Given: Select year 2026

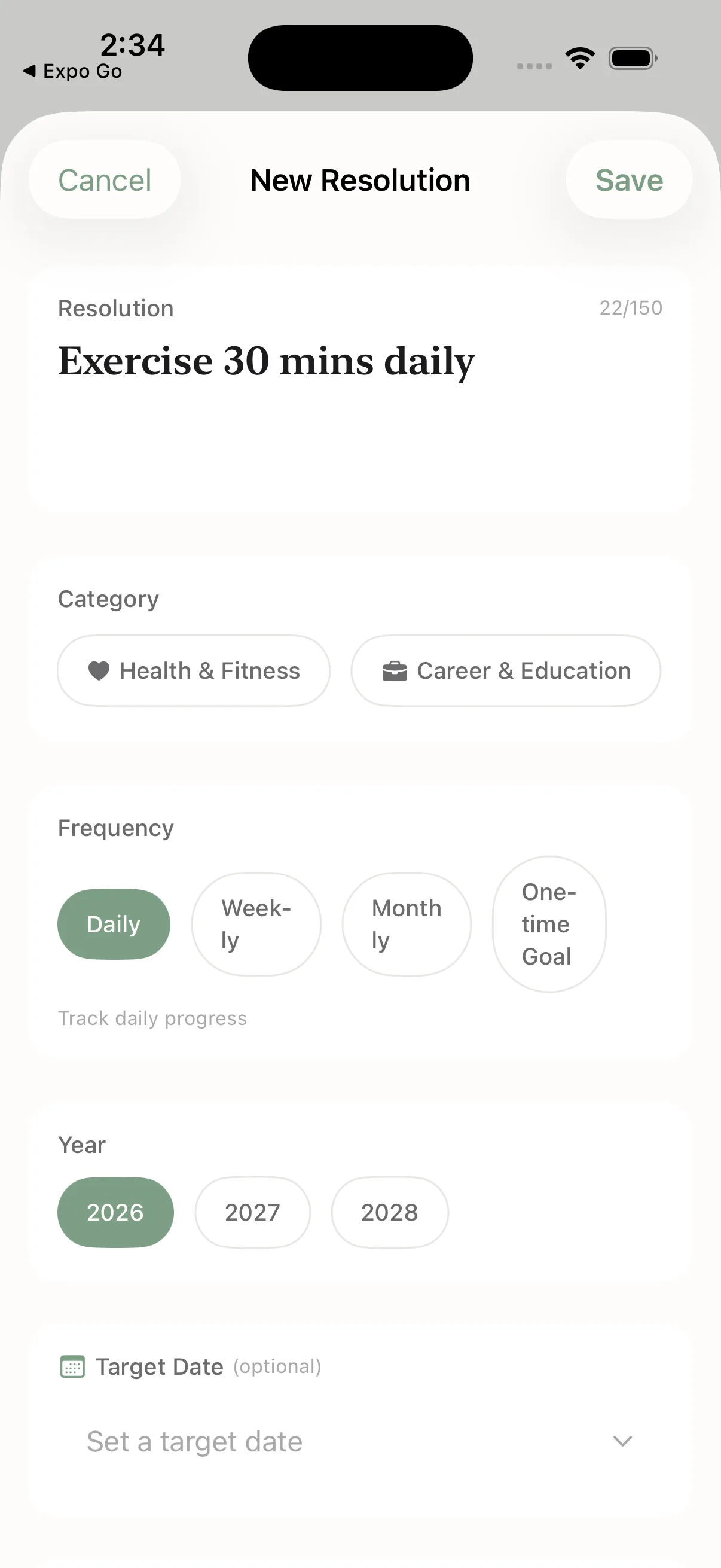Looking at the screenshot, I should [x=115, y=1212].
